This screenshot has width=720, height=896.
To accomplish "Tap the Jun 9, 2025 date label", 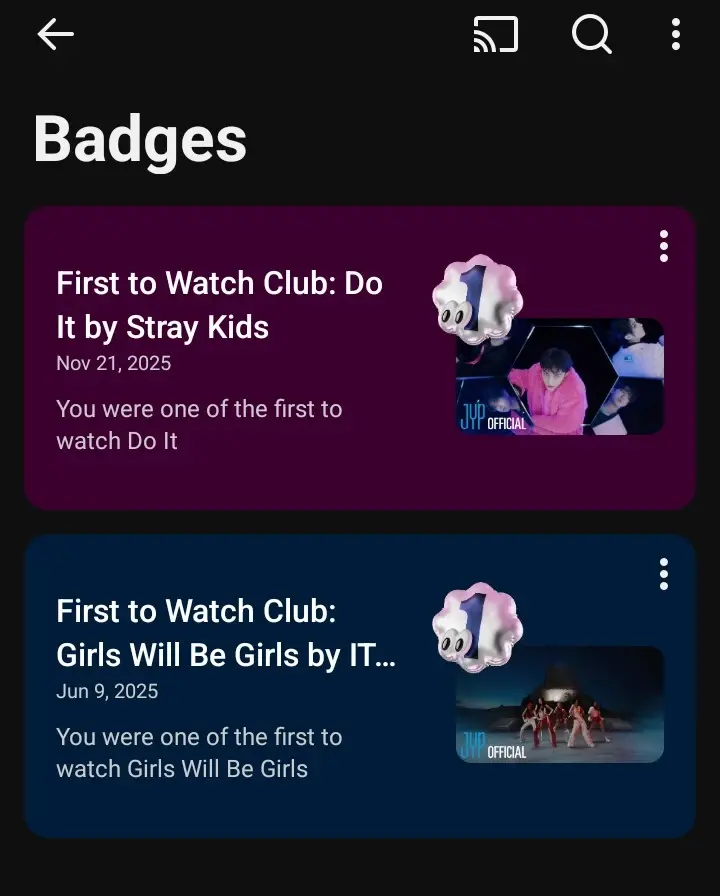I will click(x=107, y=691).
